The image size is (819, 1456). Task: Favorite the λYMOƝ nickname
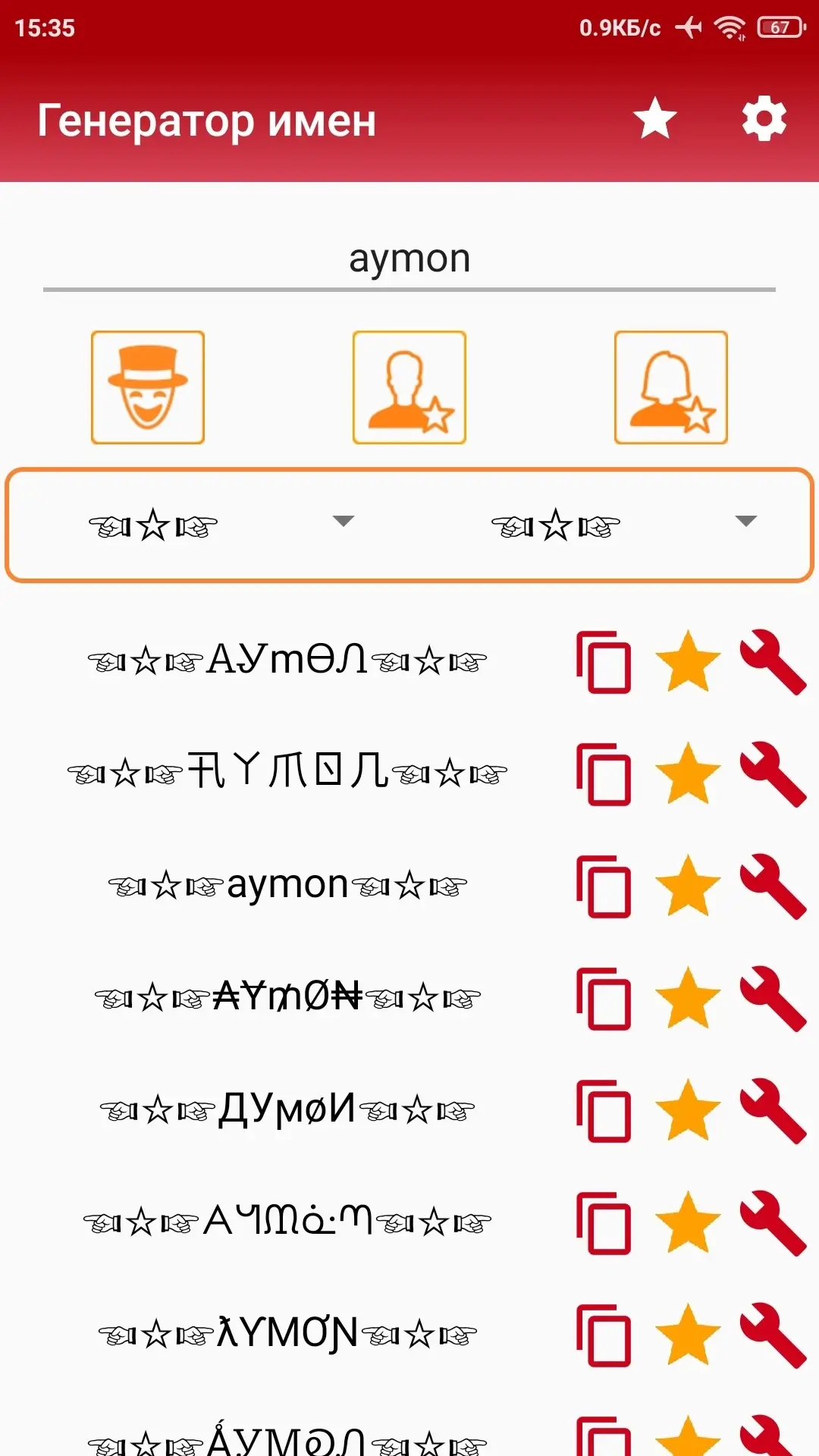click(688, 1334)
